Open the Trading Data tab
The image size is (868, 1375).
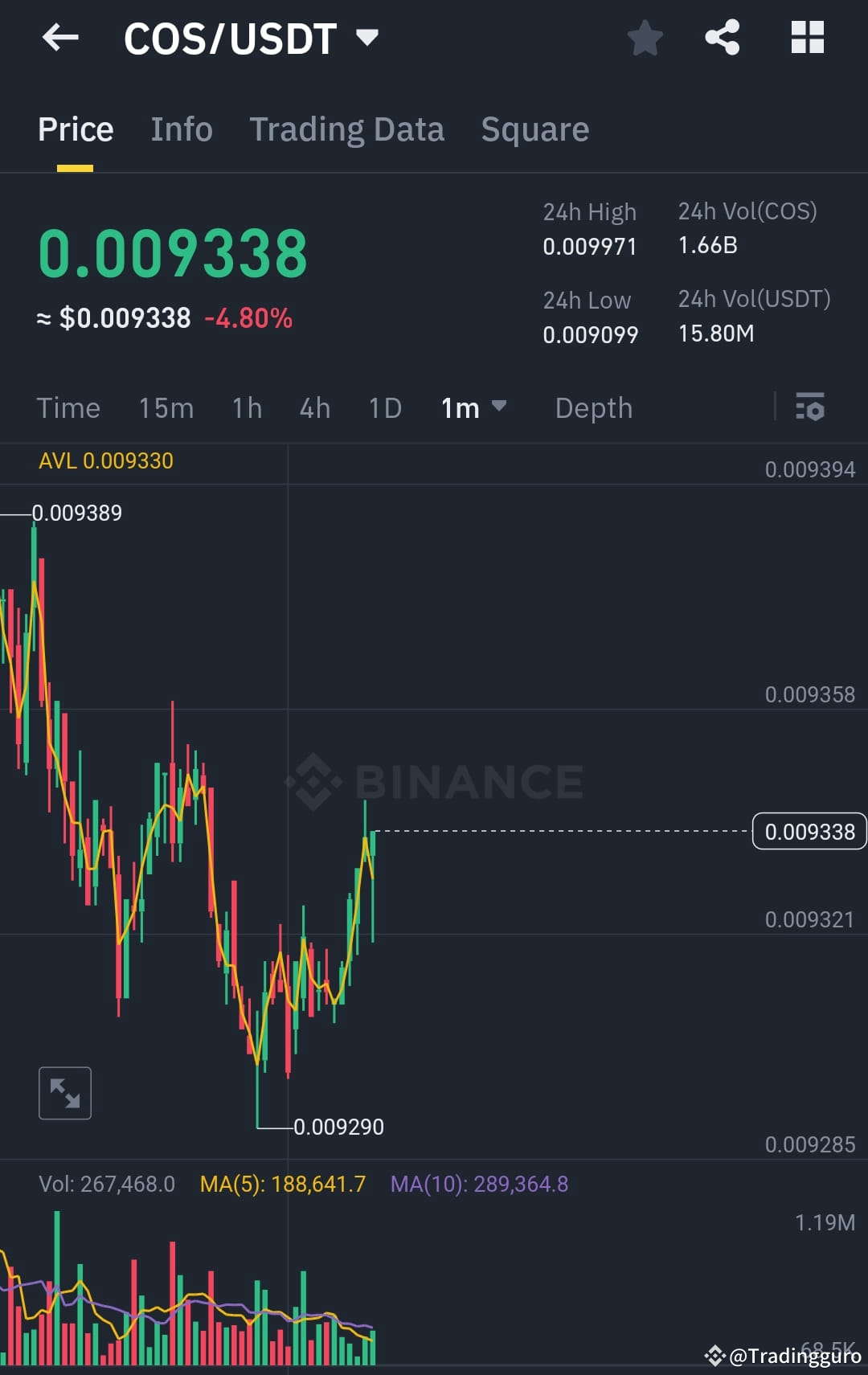(x=347, y=129)
